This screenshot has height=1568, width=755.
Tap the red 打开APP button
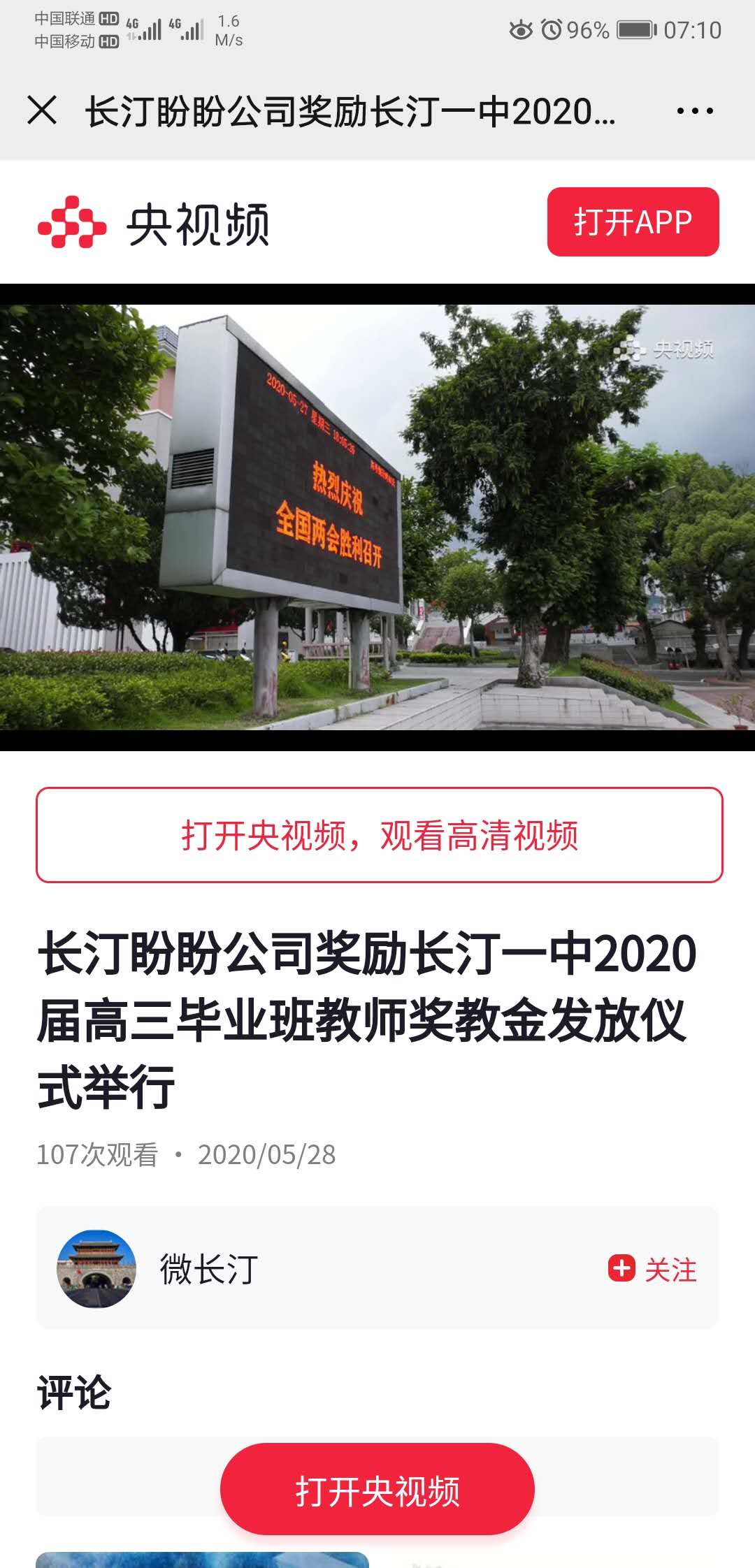coord(633,222)
